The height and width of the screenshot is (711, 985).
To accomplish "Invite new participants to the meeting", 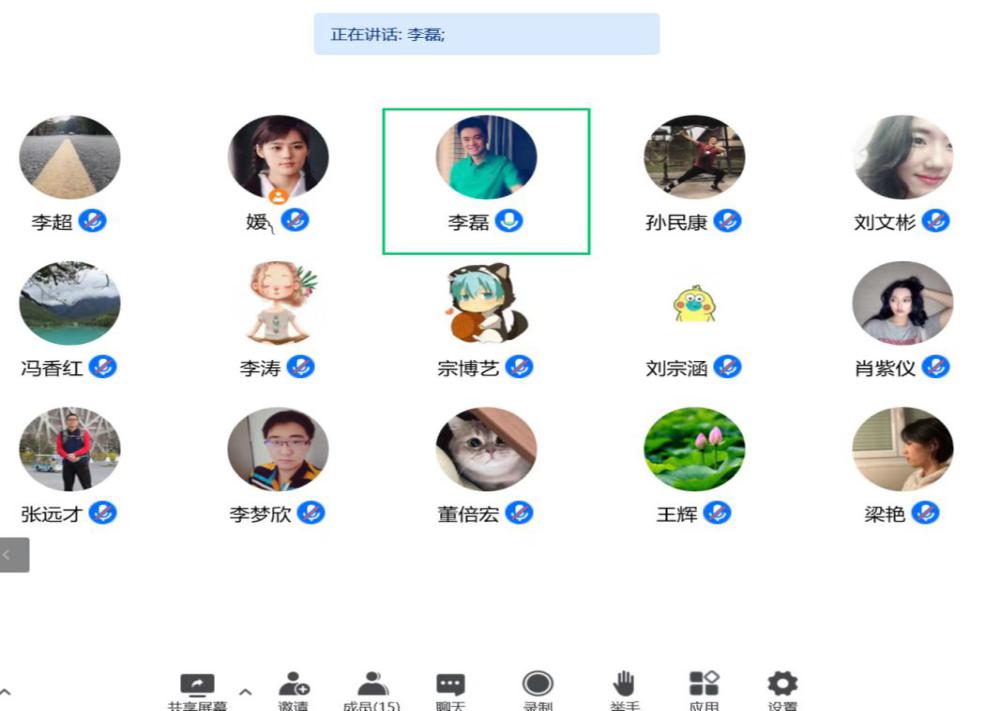I will point(294,688).
